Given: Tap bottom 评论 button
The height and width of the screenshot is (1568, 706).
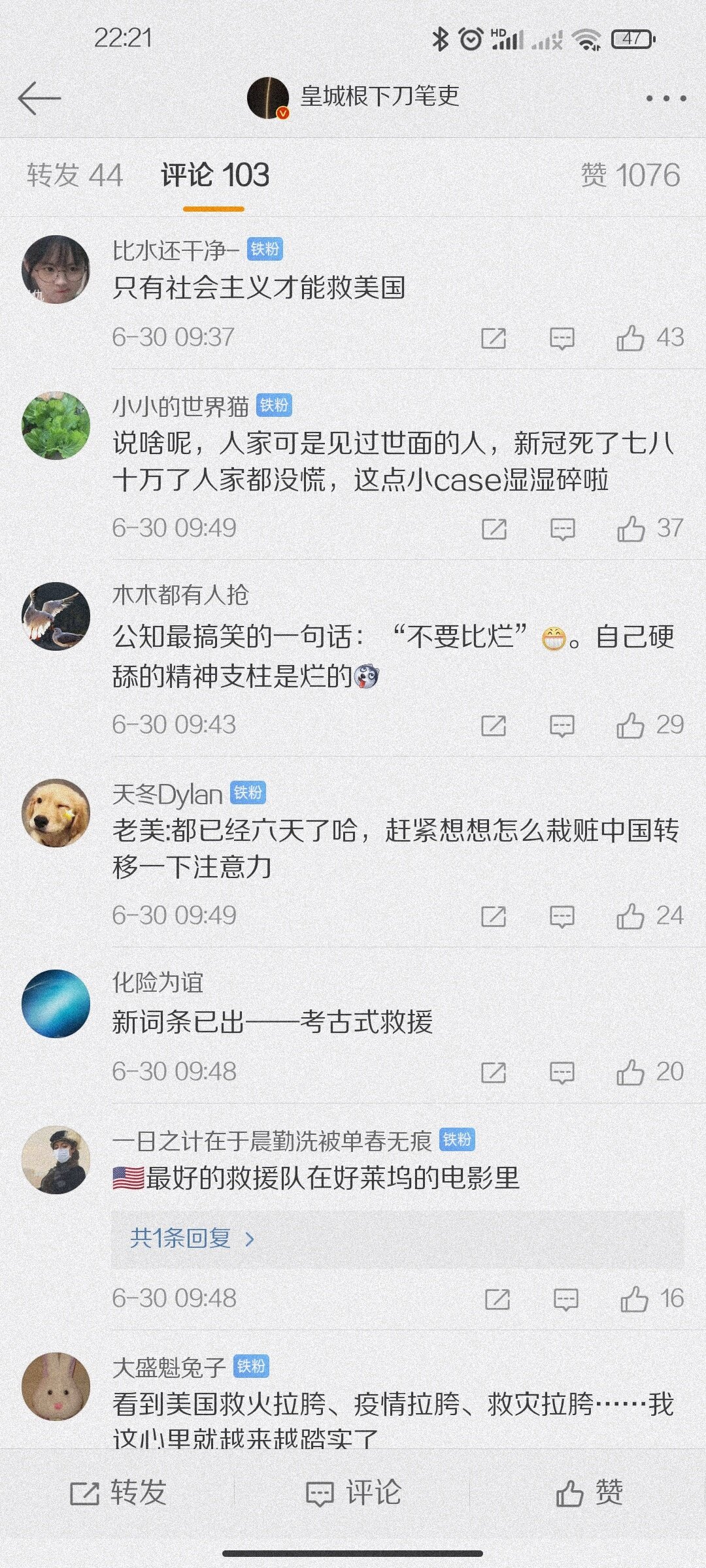Looking at the screenshot, I should [x=353, y=1494].
